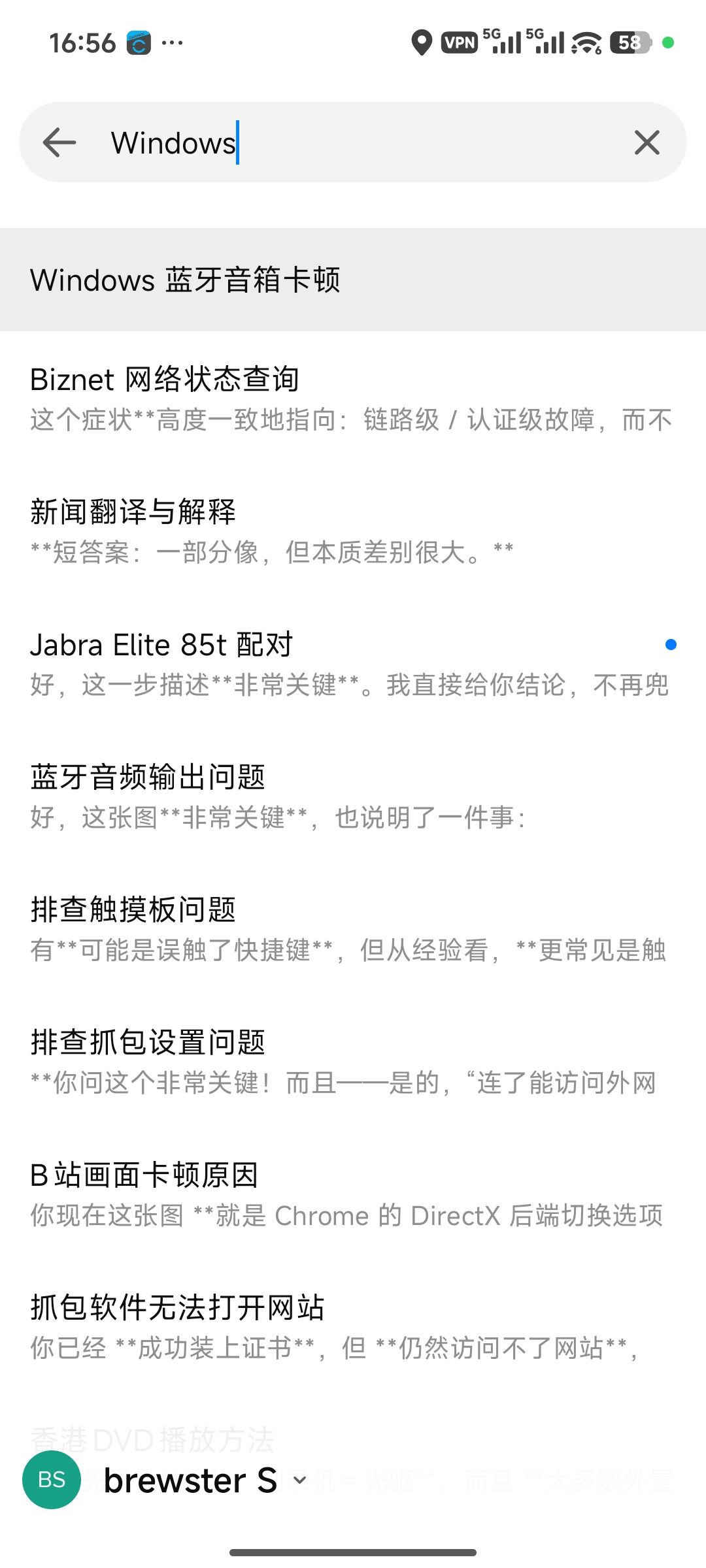Go back from the search screen

point(59,142)
